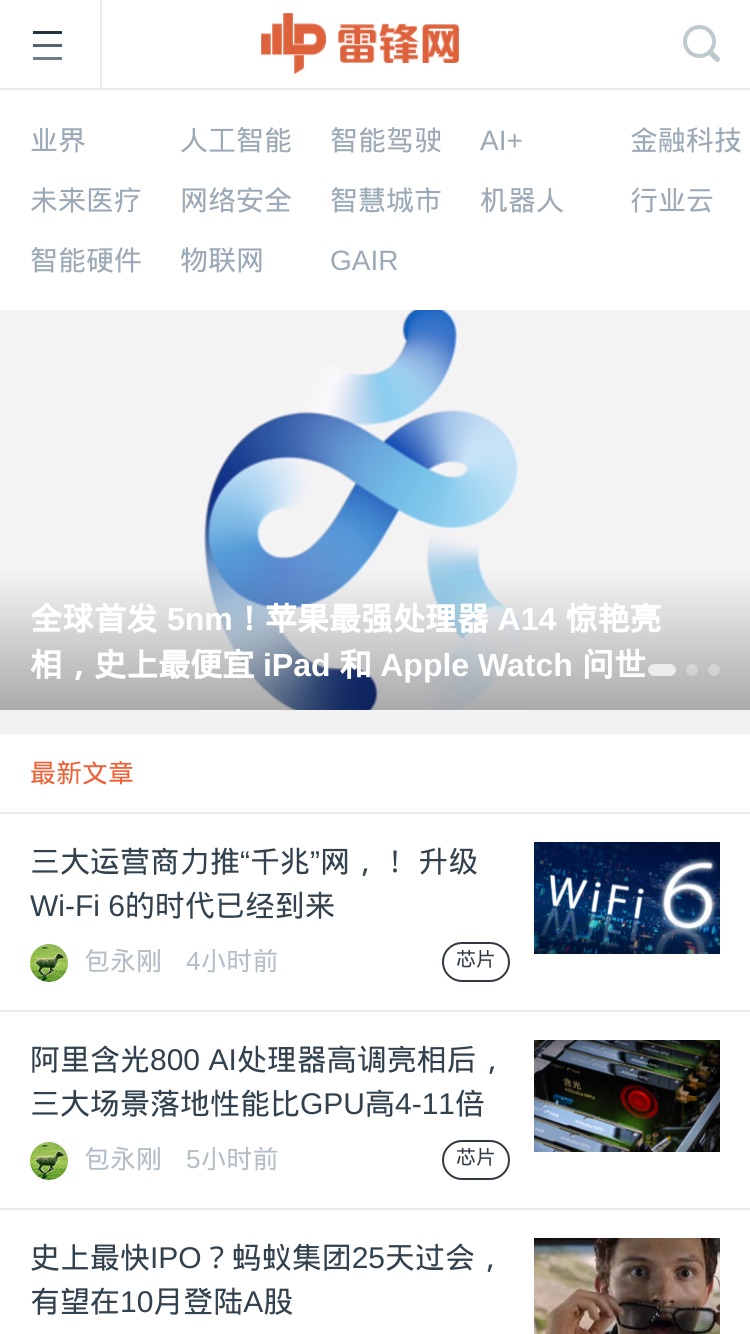Go to 智慧城市 articles
750x1334 pixels.
(386, 201)
